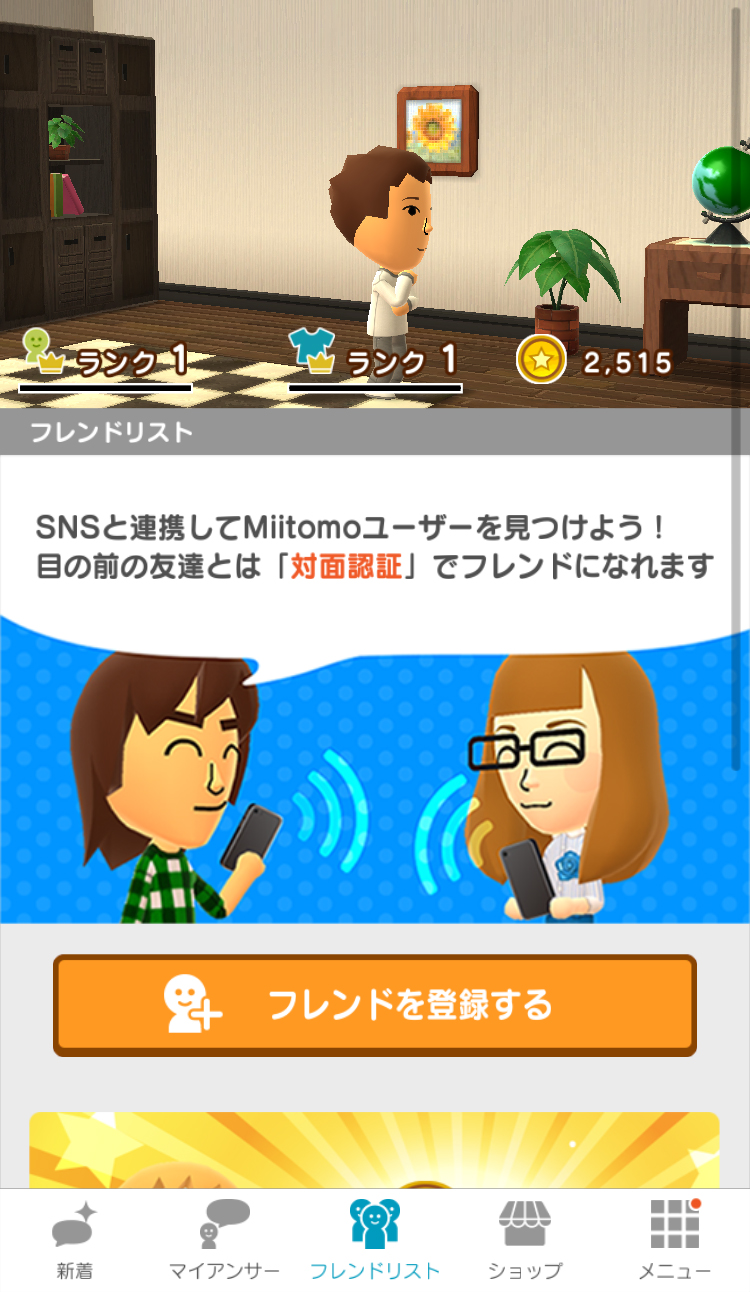View the style rank with shirt icon
The width and height of the screenshot is (750, 1292).
tap(374, 360)
